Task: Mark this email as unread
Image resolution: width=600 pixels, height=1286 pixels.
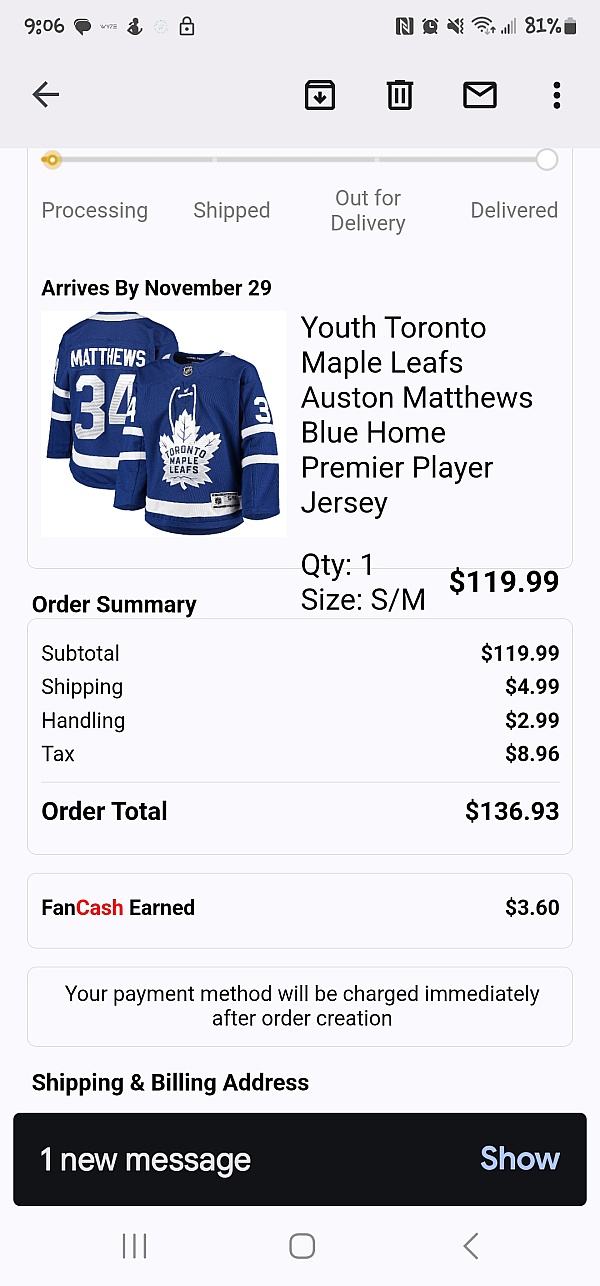Action: pyautogui.click(x=480, y=95)
